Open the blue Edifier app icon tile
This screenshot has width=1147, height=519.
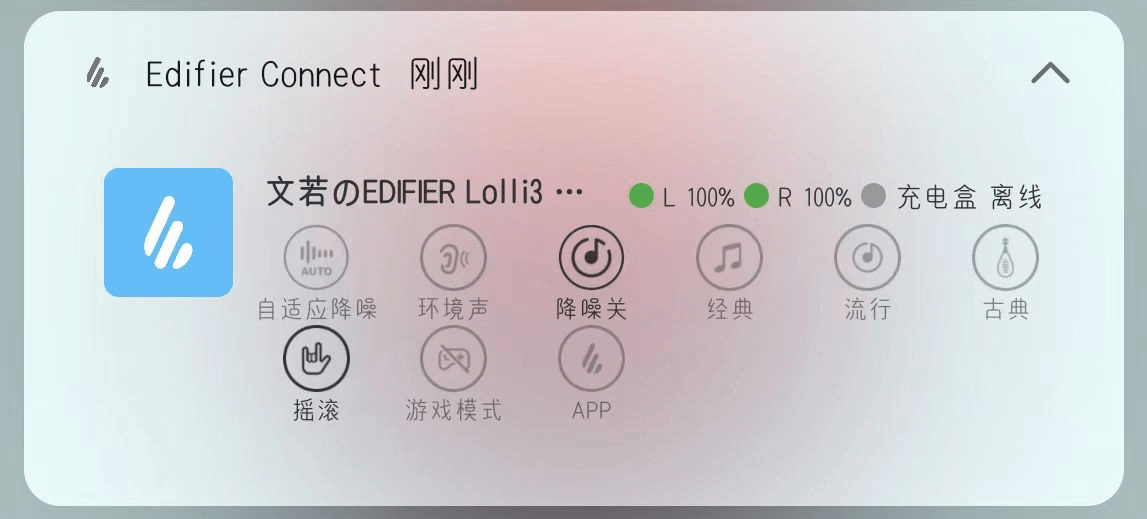pyautogui.click(x=168, y=232)
